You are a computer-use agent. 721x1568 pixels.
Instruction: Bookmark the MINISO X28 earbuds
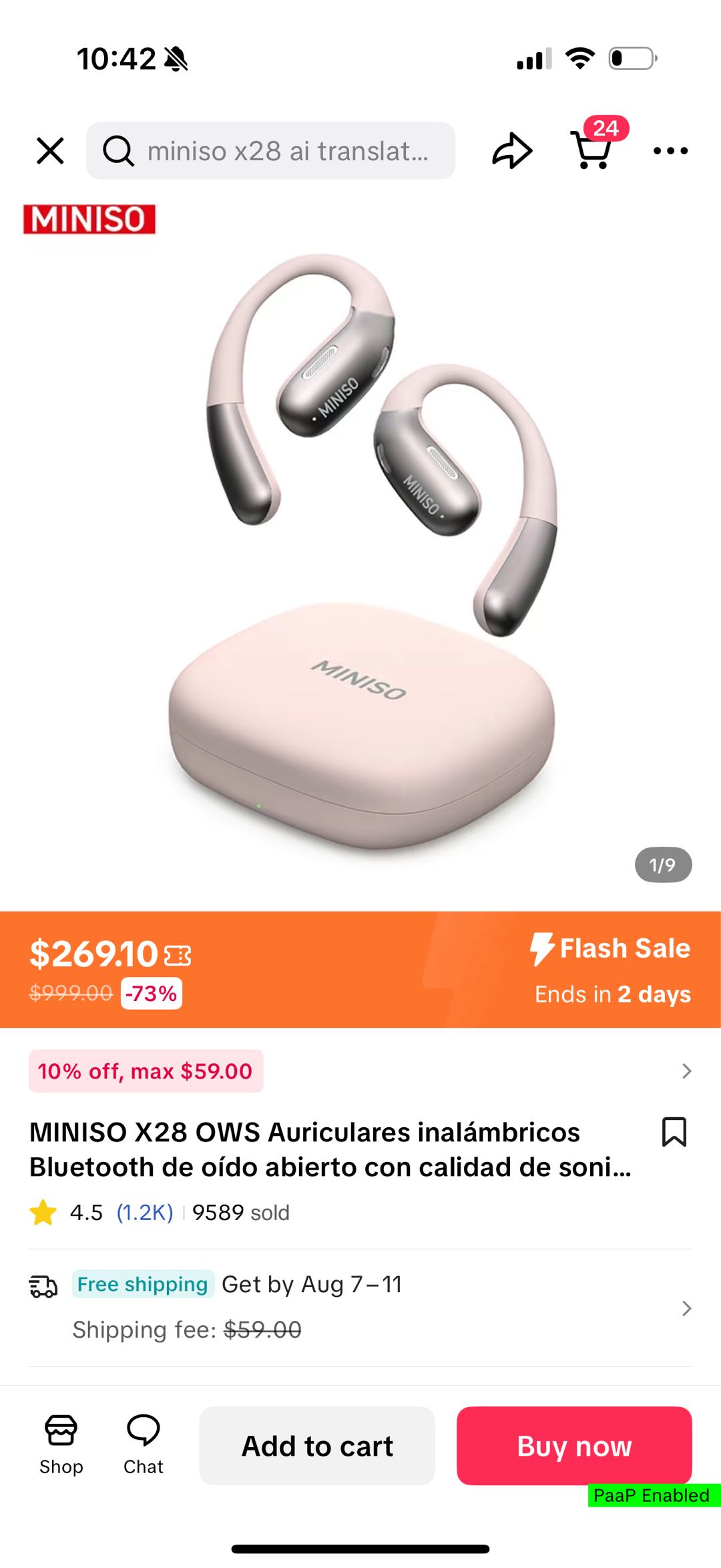click(x=674, y=1132)
